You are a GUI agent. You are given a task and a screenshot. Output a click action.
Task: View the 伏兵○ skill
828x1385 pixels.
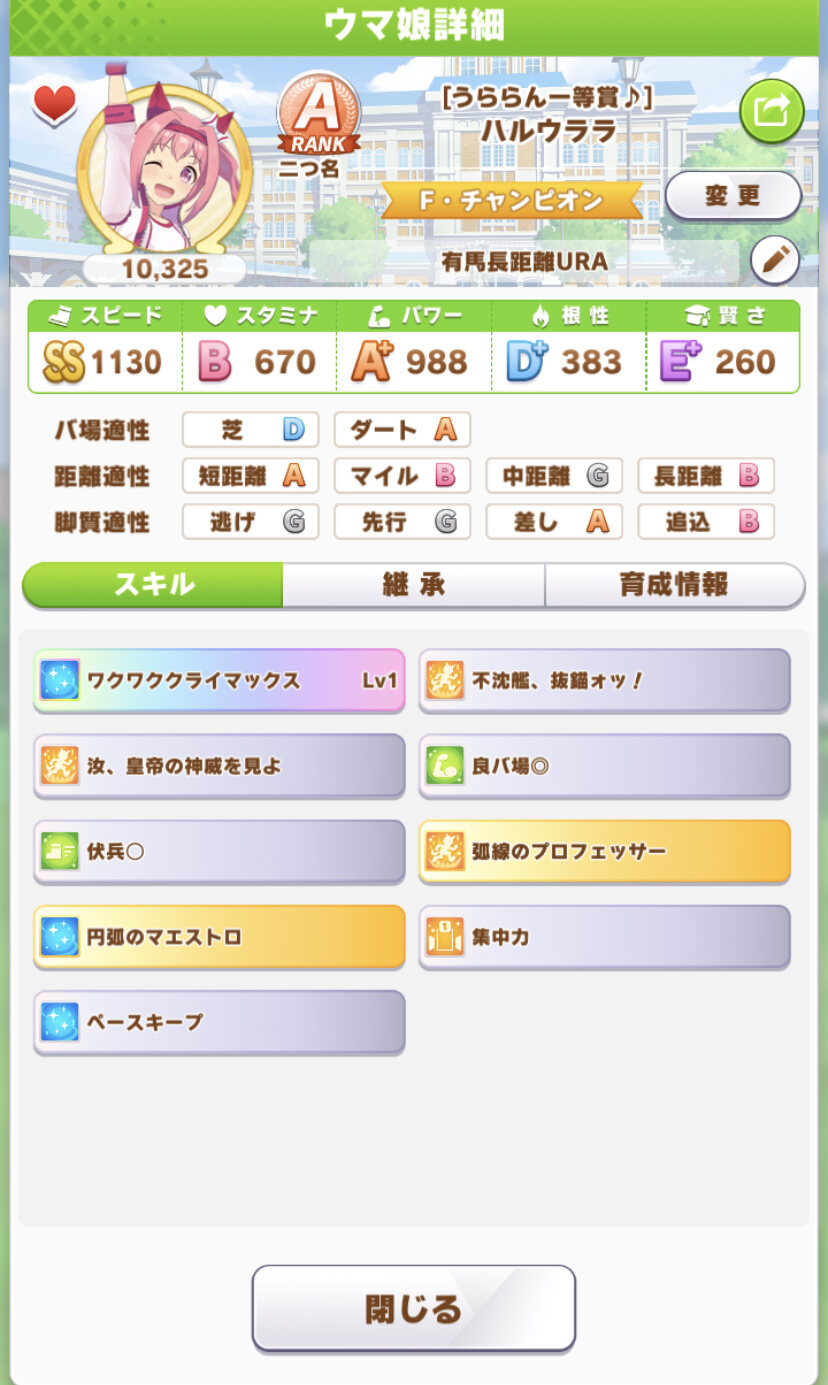[219, 852]
